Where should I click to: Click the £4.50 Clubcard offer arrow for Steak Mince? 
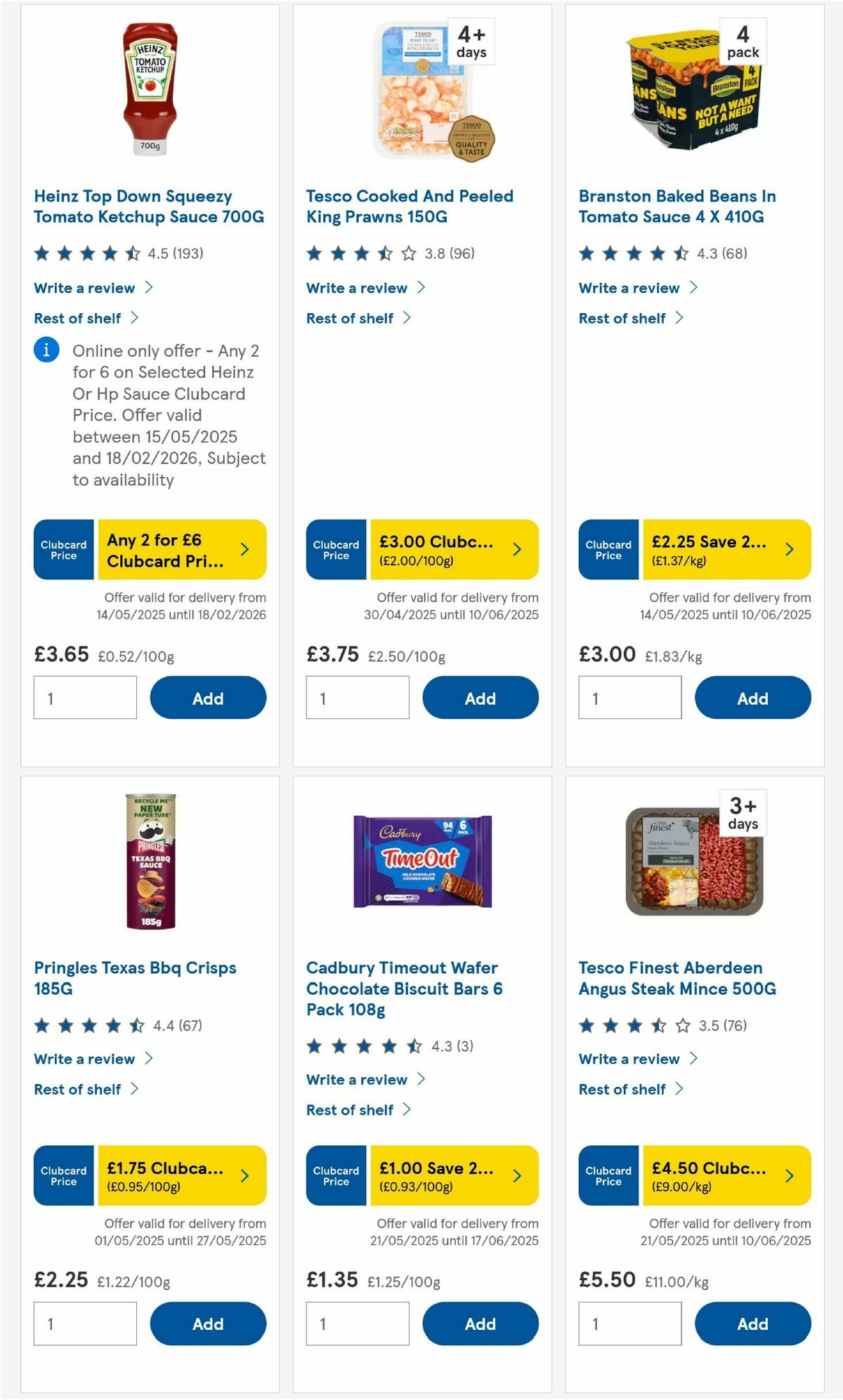pos(788,1176)
